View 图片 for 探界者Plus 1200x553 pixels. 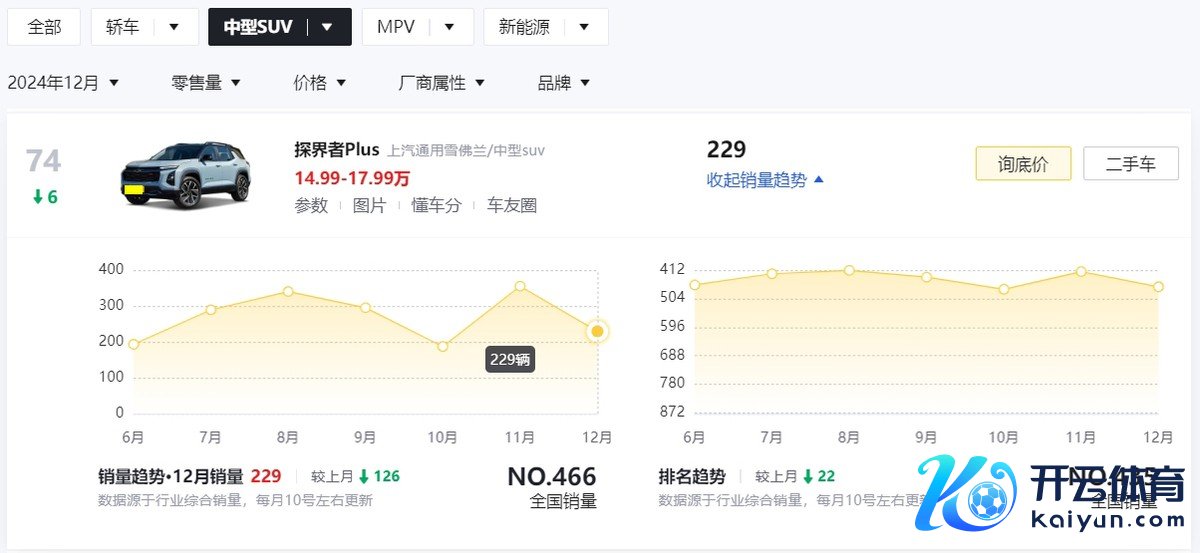(369, 205)
